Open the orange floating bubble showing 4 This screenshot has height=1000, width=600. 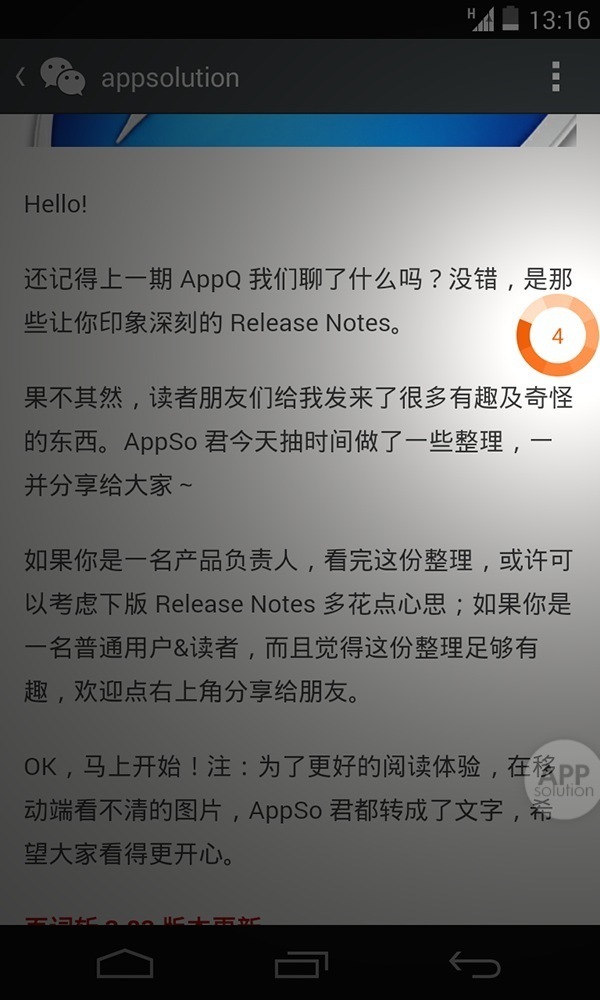coord(557,336)
